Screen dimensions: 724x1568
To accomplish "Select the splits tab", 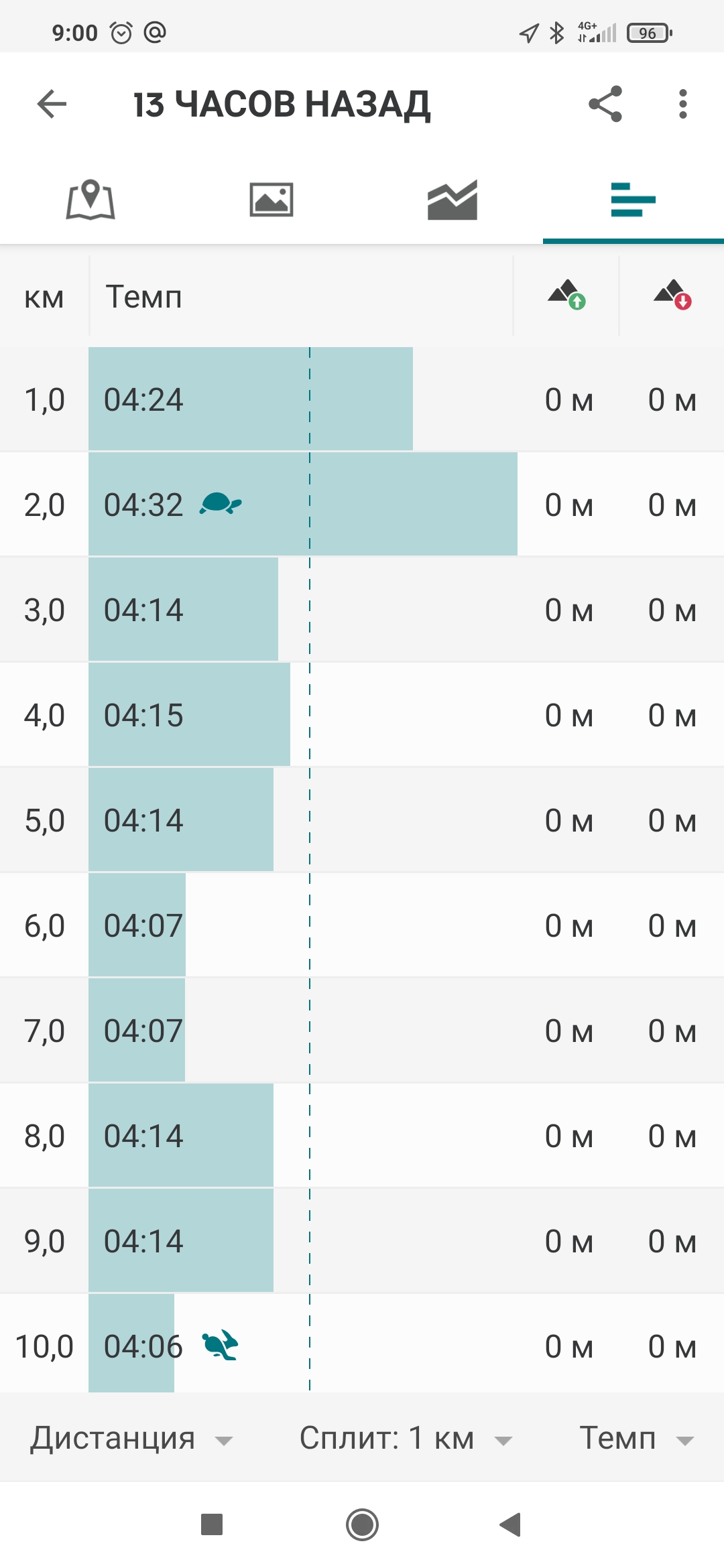I will 633,200.
